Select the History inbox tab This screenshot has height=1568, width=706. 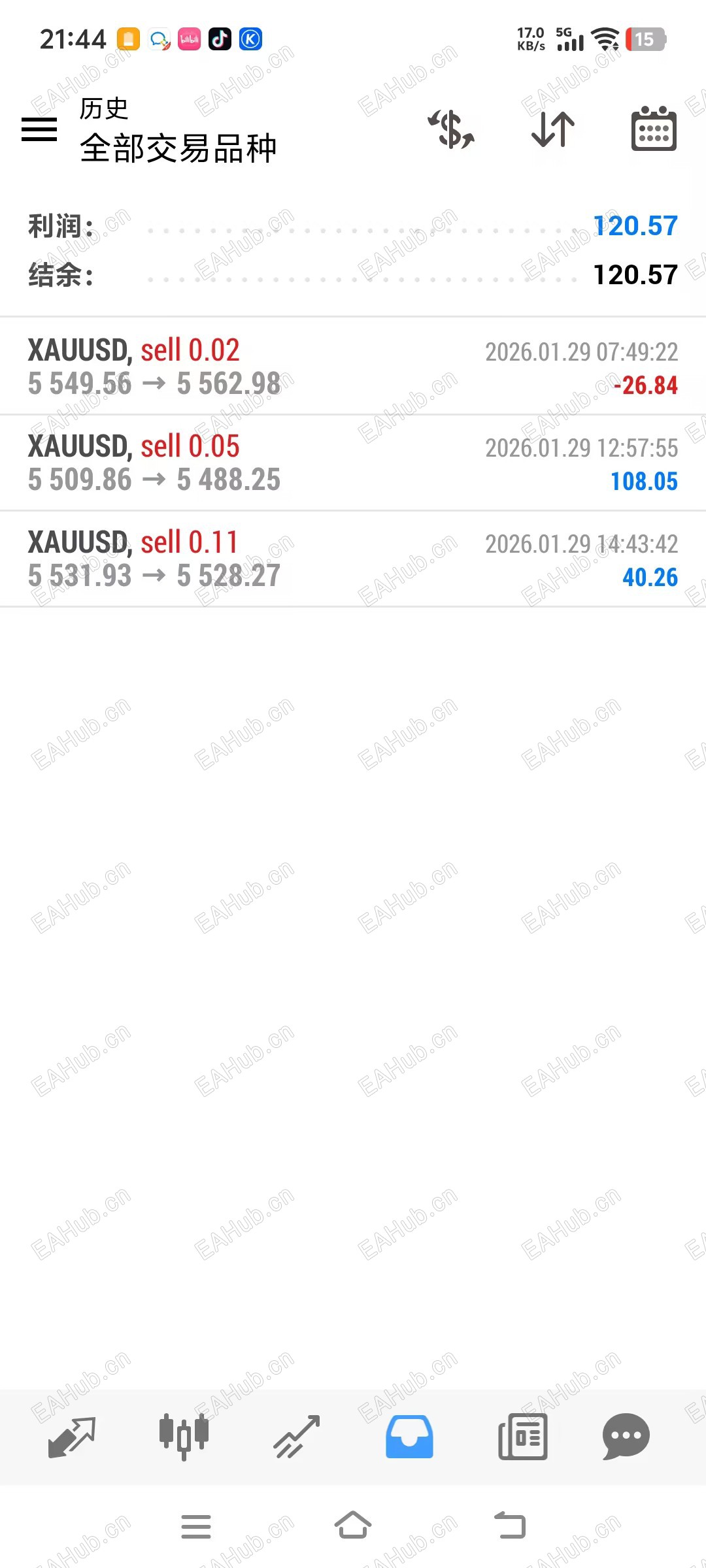coord(409,1437)
